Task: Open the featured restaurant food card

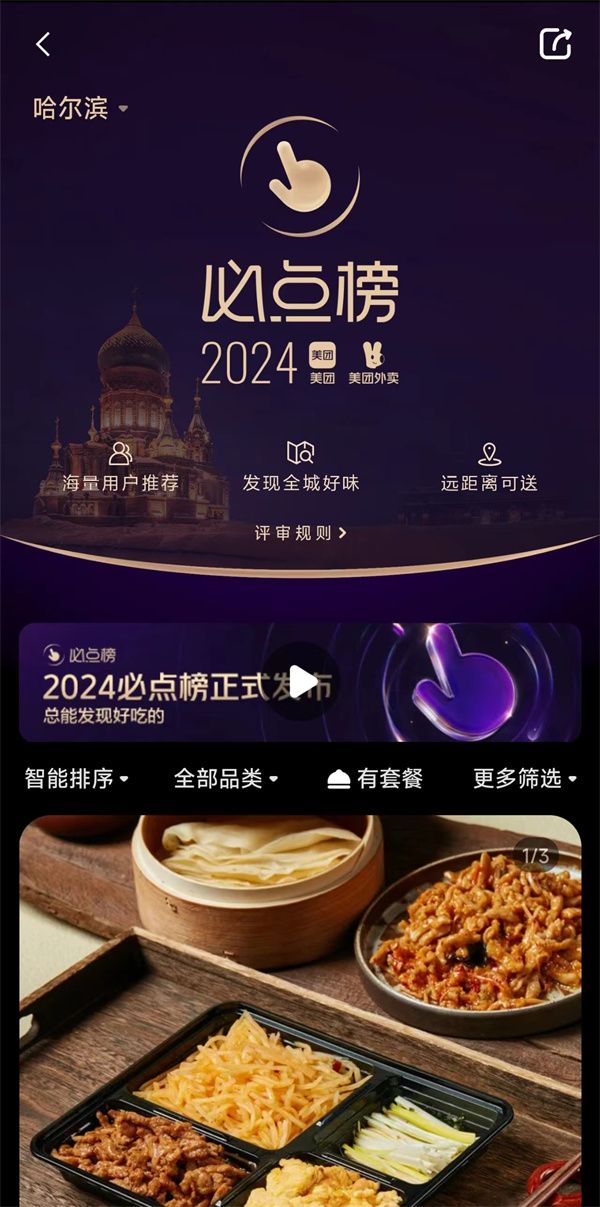Action: pyautogui.click(x=300, y=1010)
